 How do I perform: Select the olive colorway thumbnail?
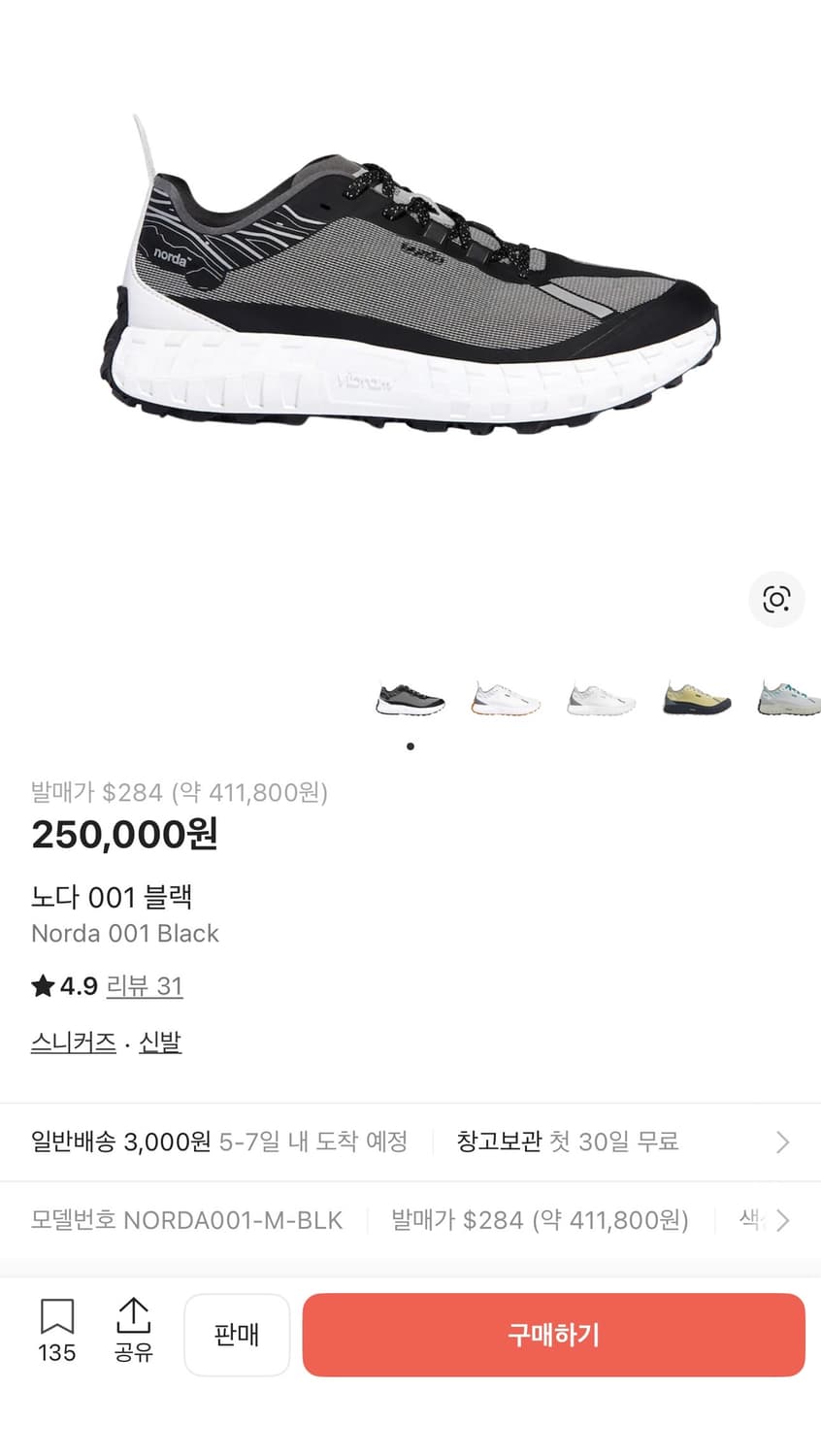click(696, 697)
